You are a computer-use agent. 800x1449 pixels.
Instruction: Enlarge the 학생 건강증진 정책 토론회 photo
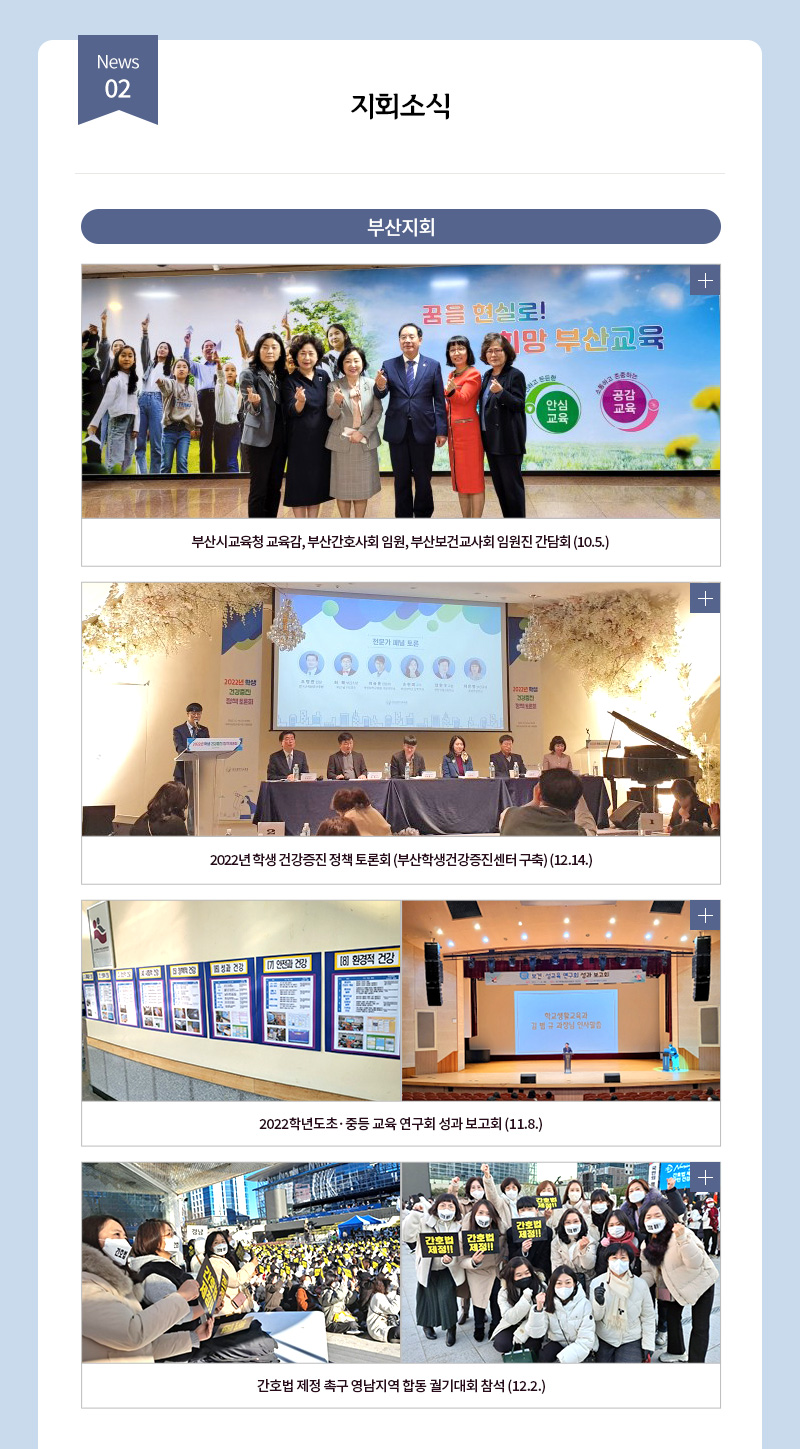(x=705, y=598)
